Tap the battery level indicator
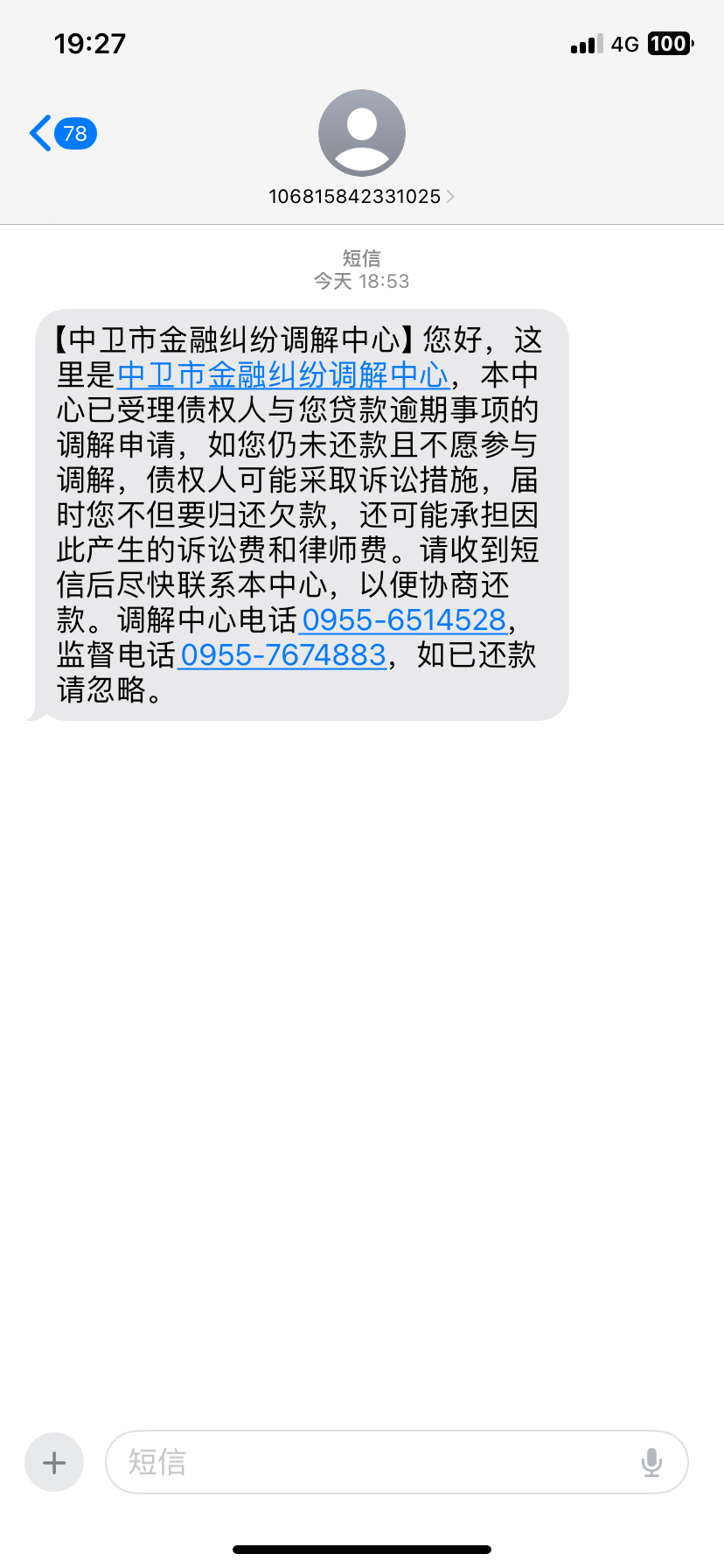 coord(669,43)
